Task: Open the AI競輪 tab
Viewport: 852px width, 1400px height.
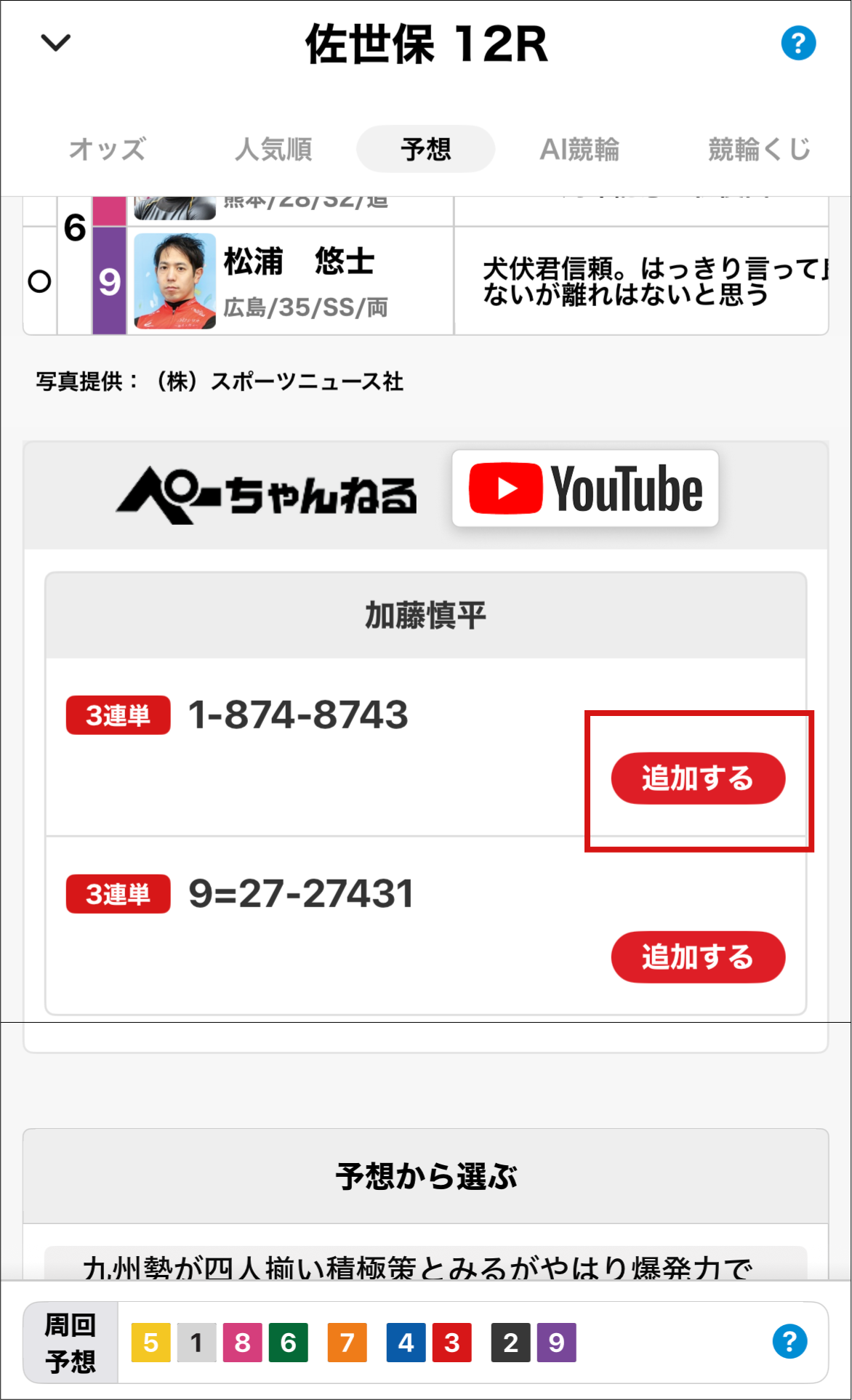Action: coord(579,149)
